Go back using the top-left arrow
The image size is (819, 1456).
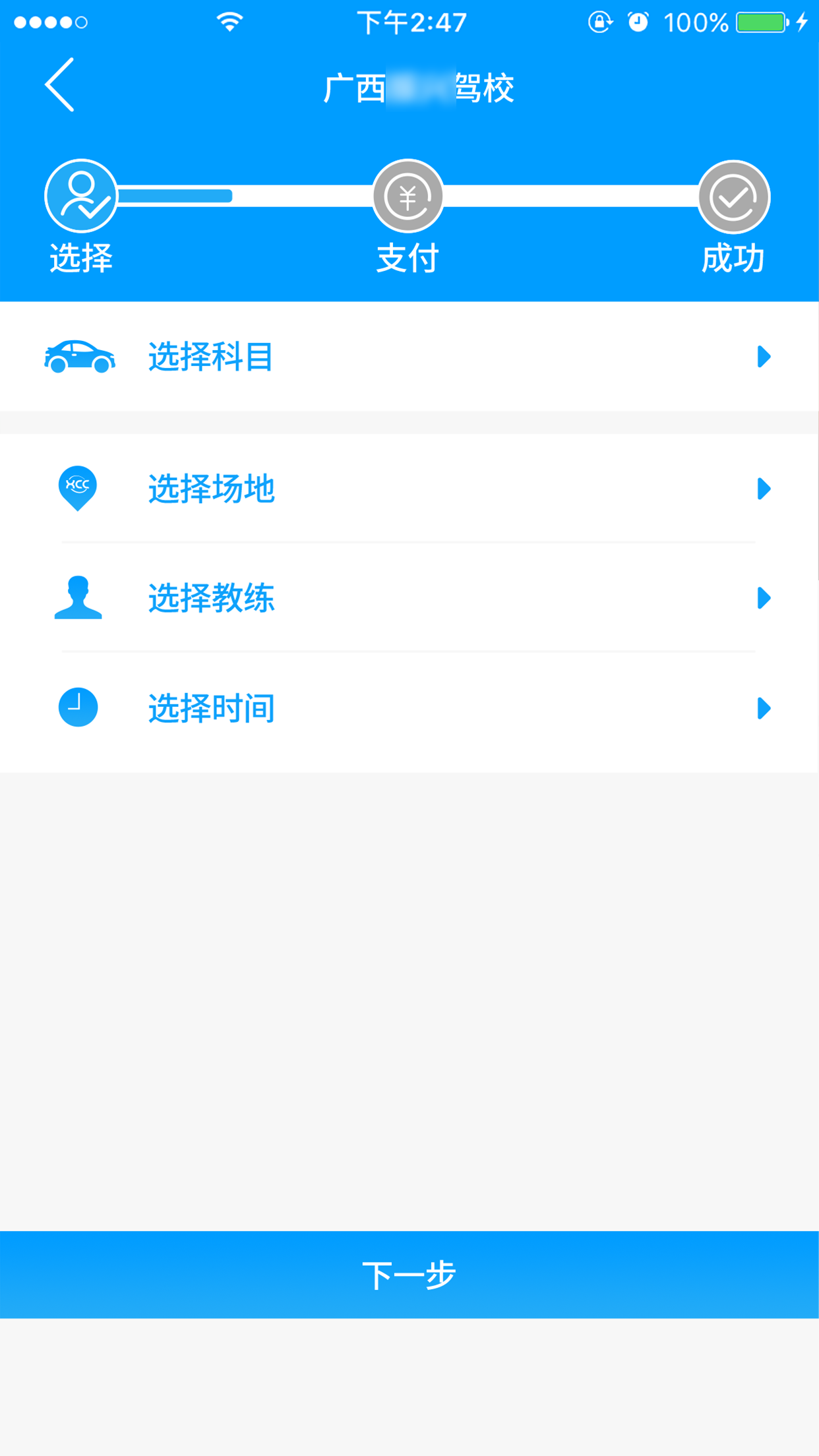point(59,85)
